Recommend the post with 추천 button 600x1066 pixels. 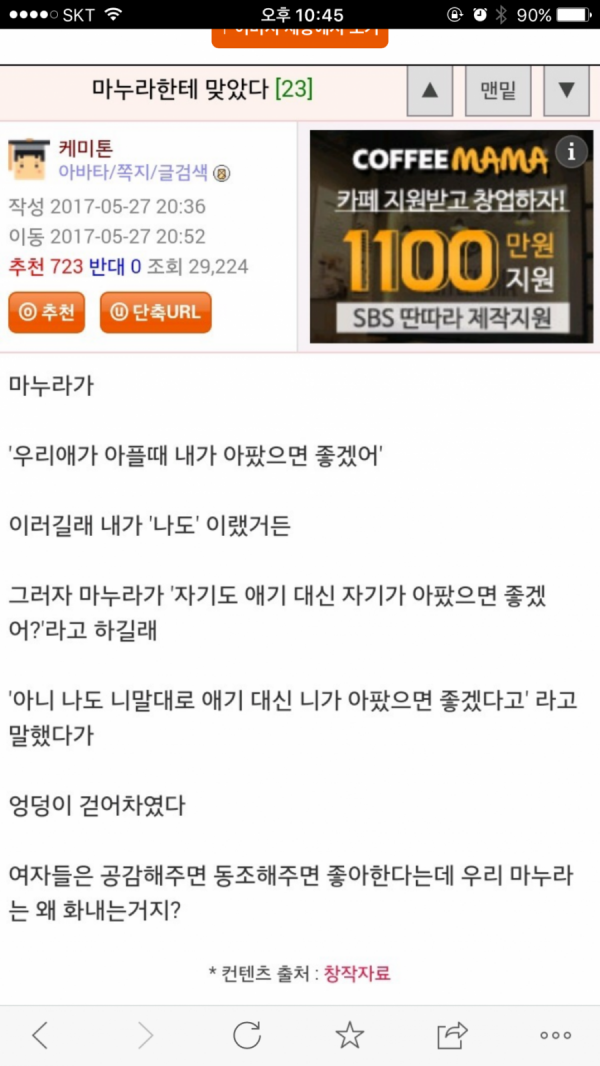pos(47,312)
